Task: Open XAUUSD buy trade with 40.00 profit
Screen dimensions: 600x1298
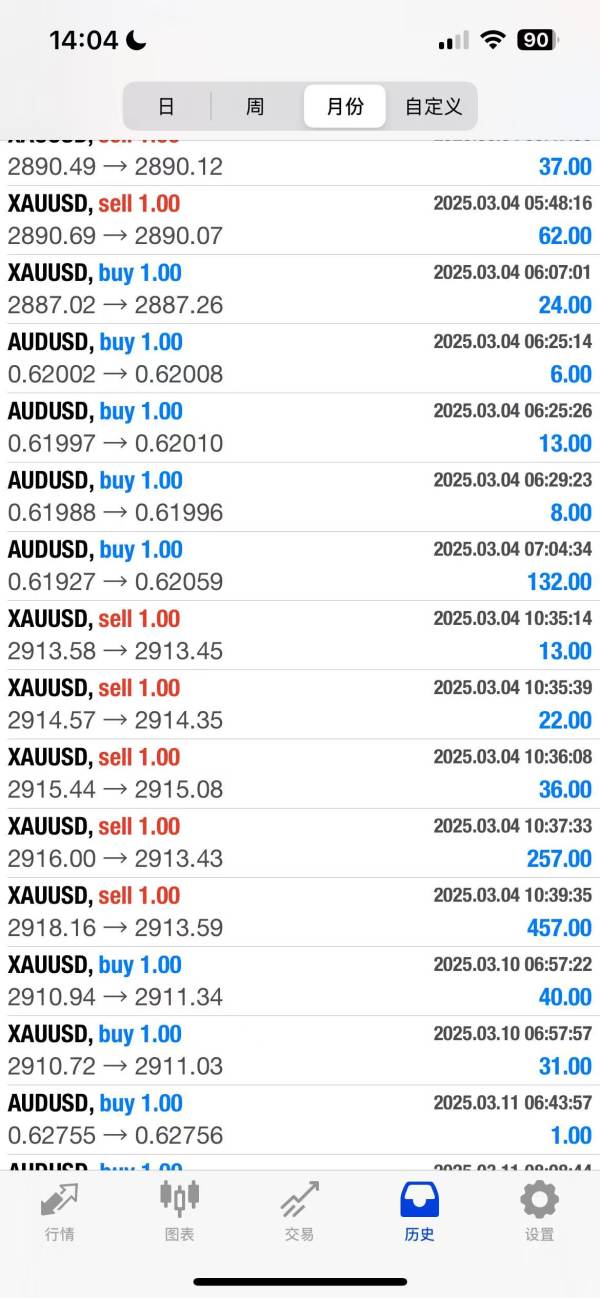Action: [300, 981]
